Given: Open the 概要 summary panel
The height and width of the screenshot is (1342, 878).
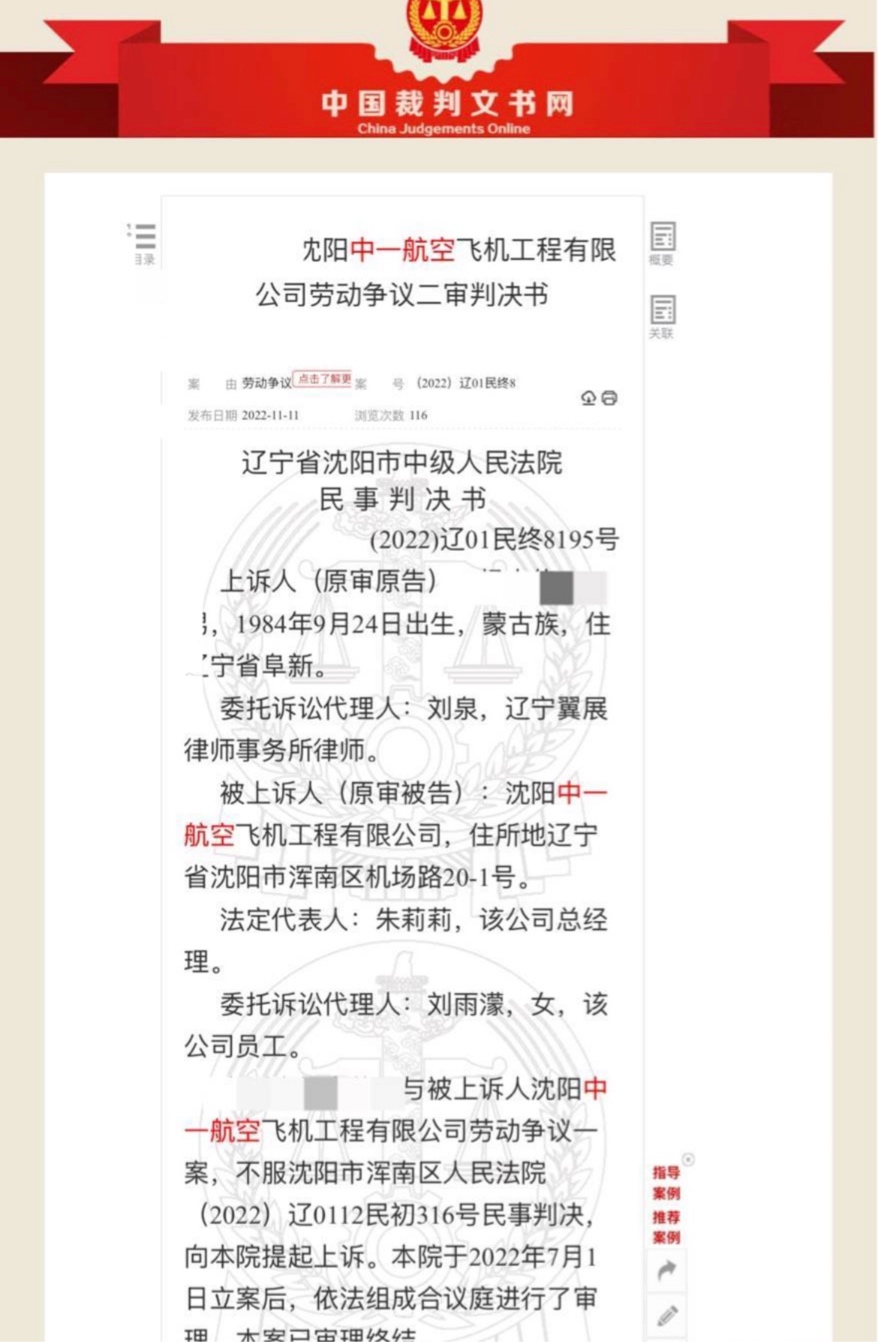Looking at the screenshot, I should [662, 243].
